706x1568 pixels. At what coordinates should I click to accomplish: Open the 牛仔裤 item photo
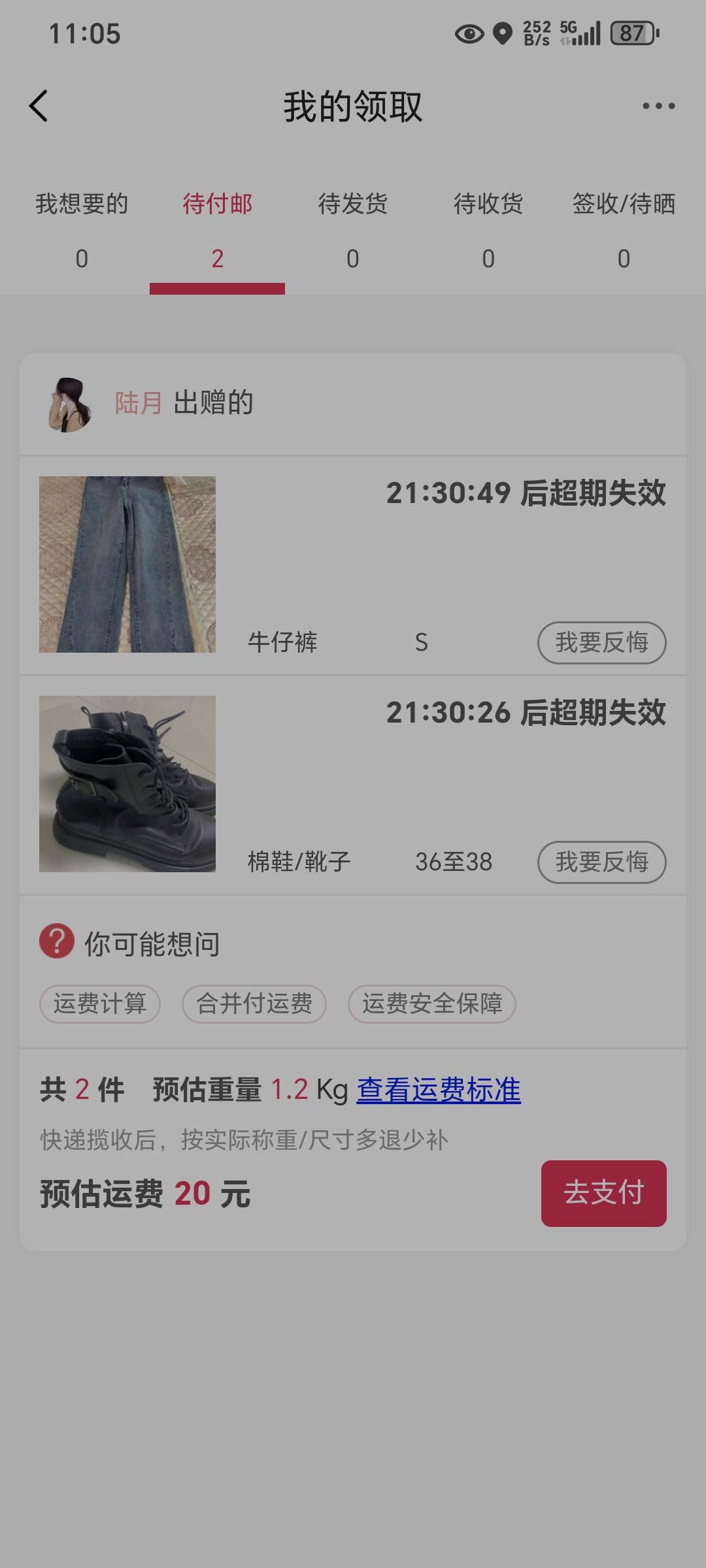click(x=127, y=564)
